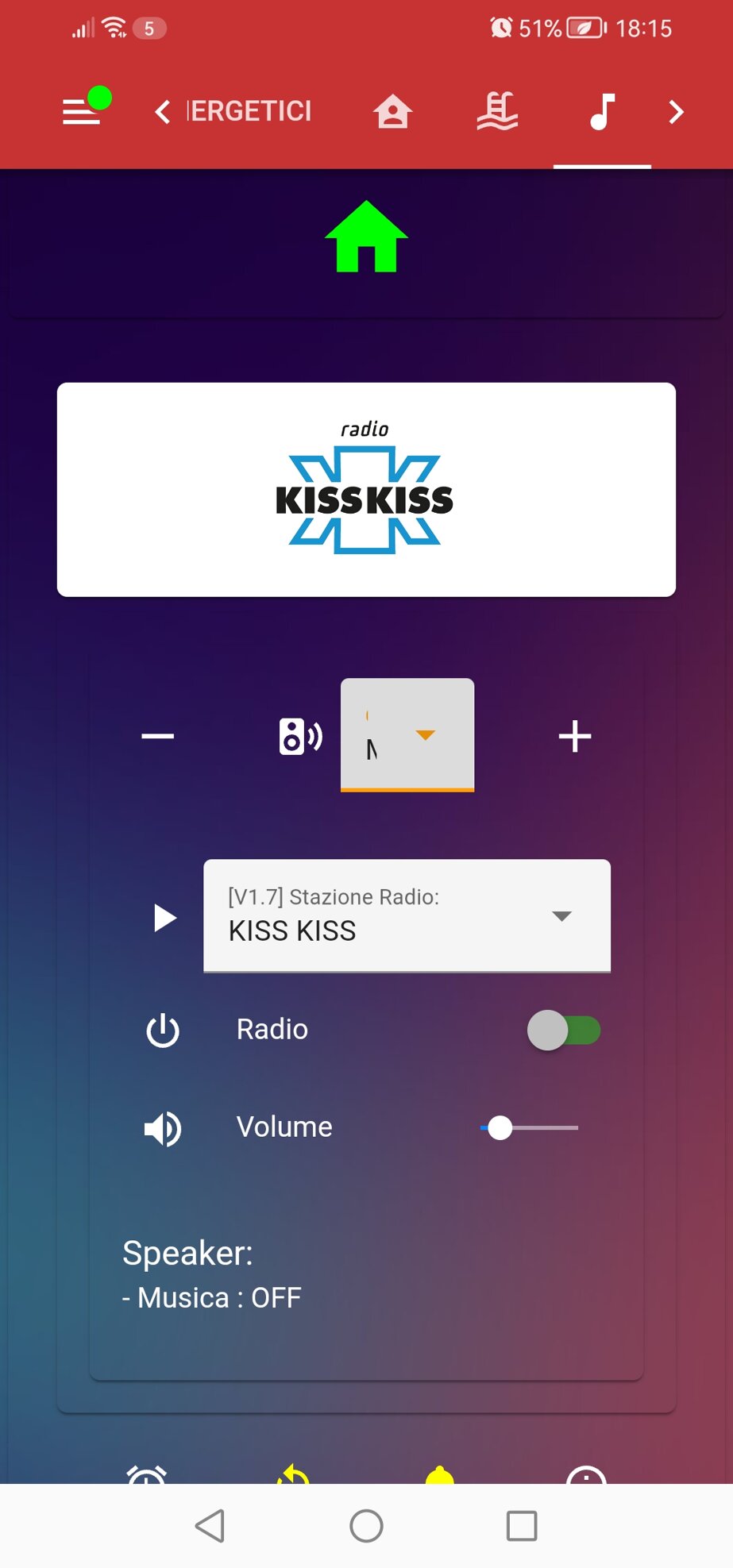The width and height of the screenshot is (733, 1568).
Task: Play the selected radio station
Action: [x=164, y=918]
